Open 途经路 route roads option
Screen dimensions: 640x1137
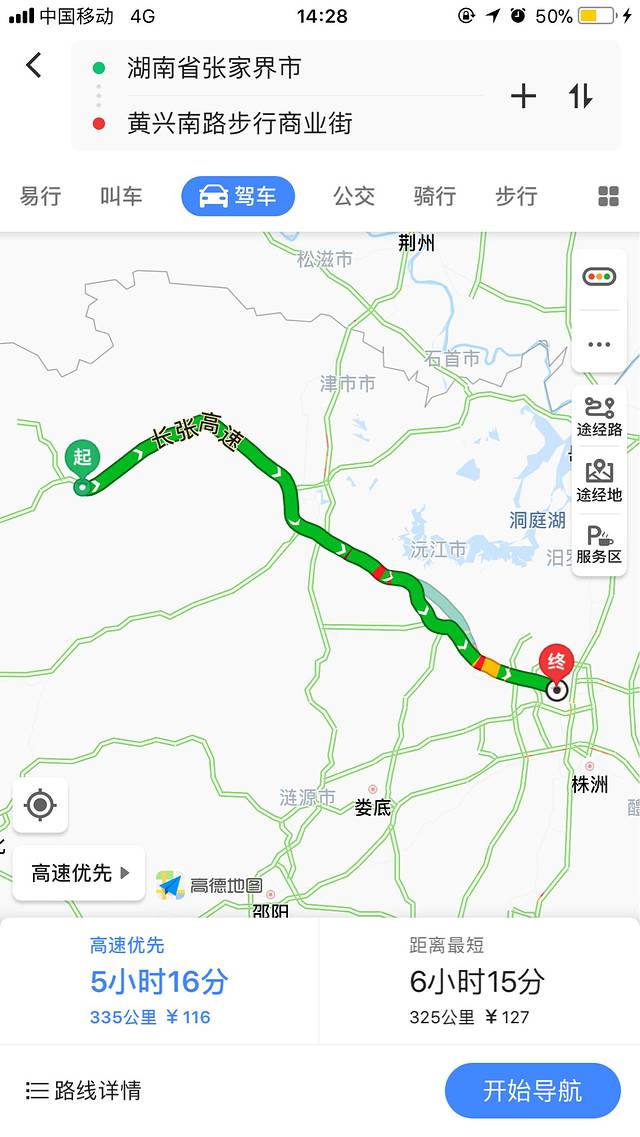tap(600, 416)
